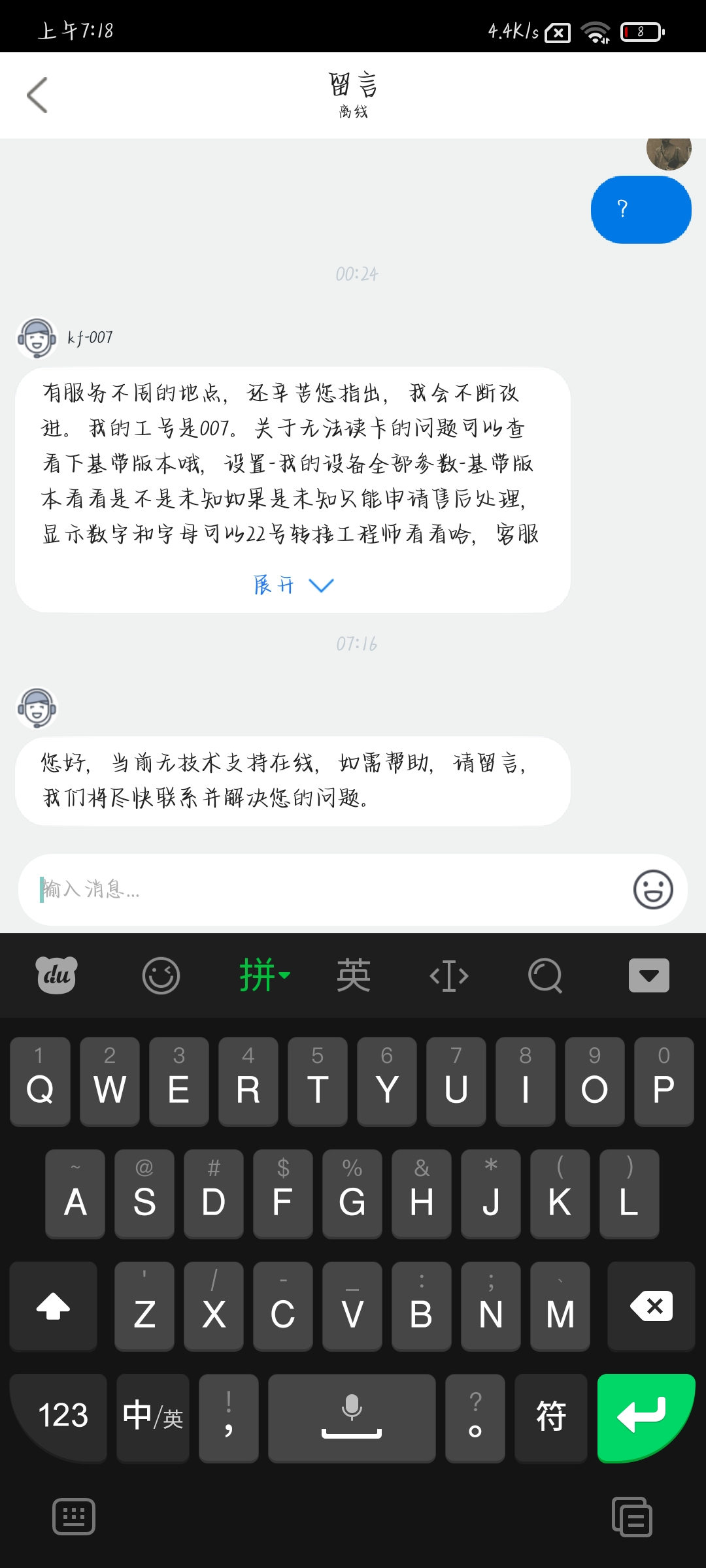This screenshot has height=1568, width=706.
Task: Open the 拼 input mode dropdown
Action: tap(264, 975)
